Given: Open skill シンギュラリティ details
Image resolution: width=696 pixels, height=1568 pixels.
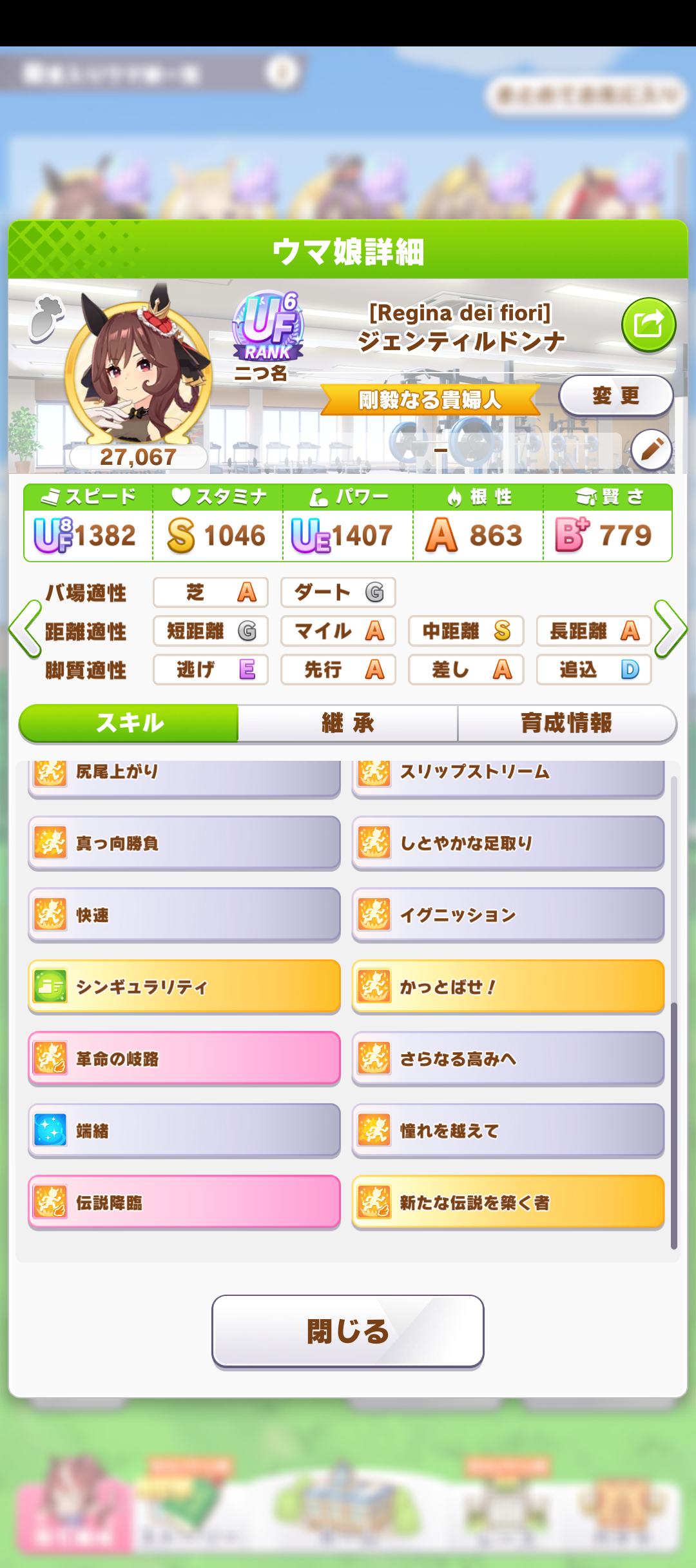Looking at the screenshot, I should 184,986.
